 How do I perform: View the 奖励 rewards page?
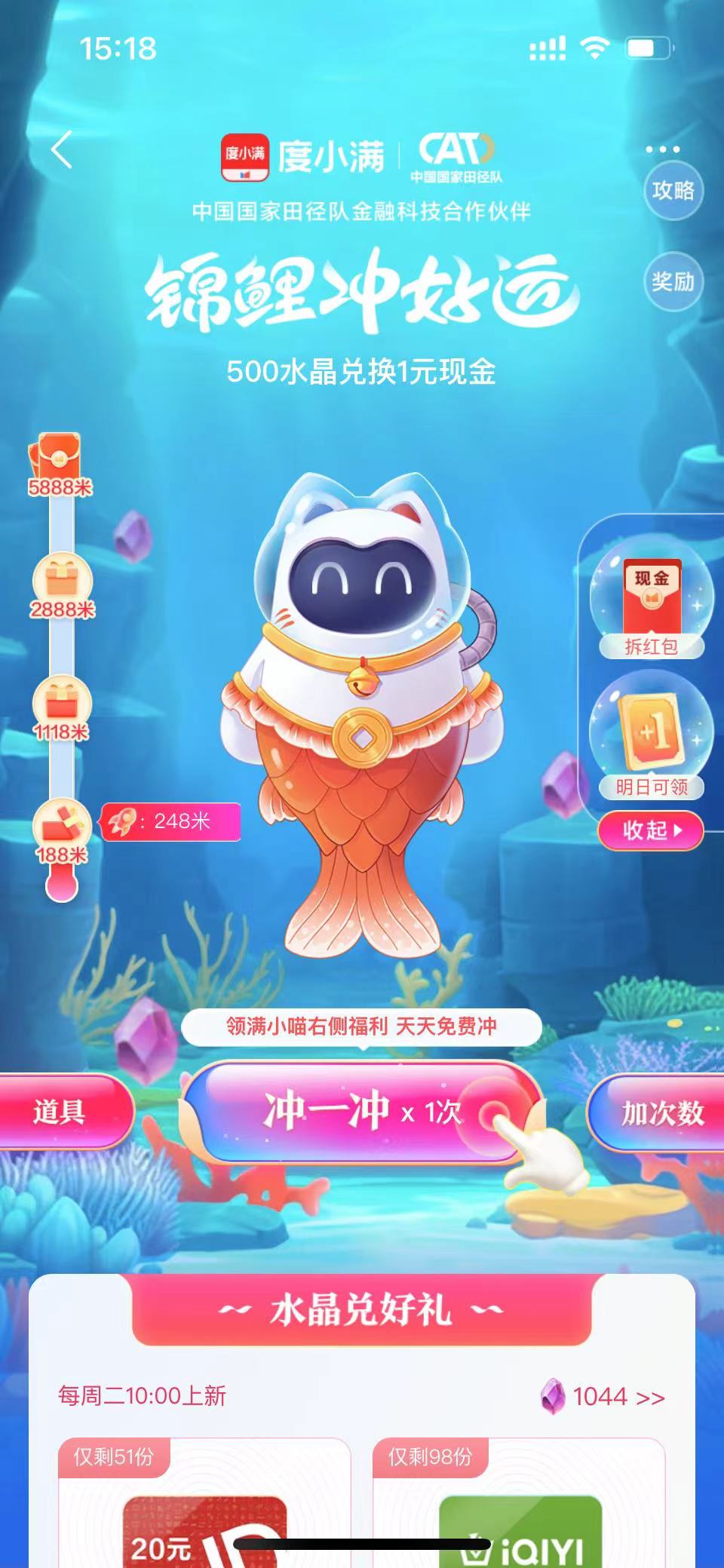[672, 281]
